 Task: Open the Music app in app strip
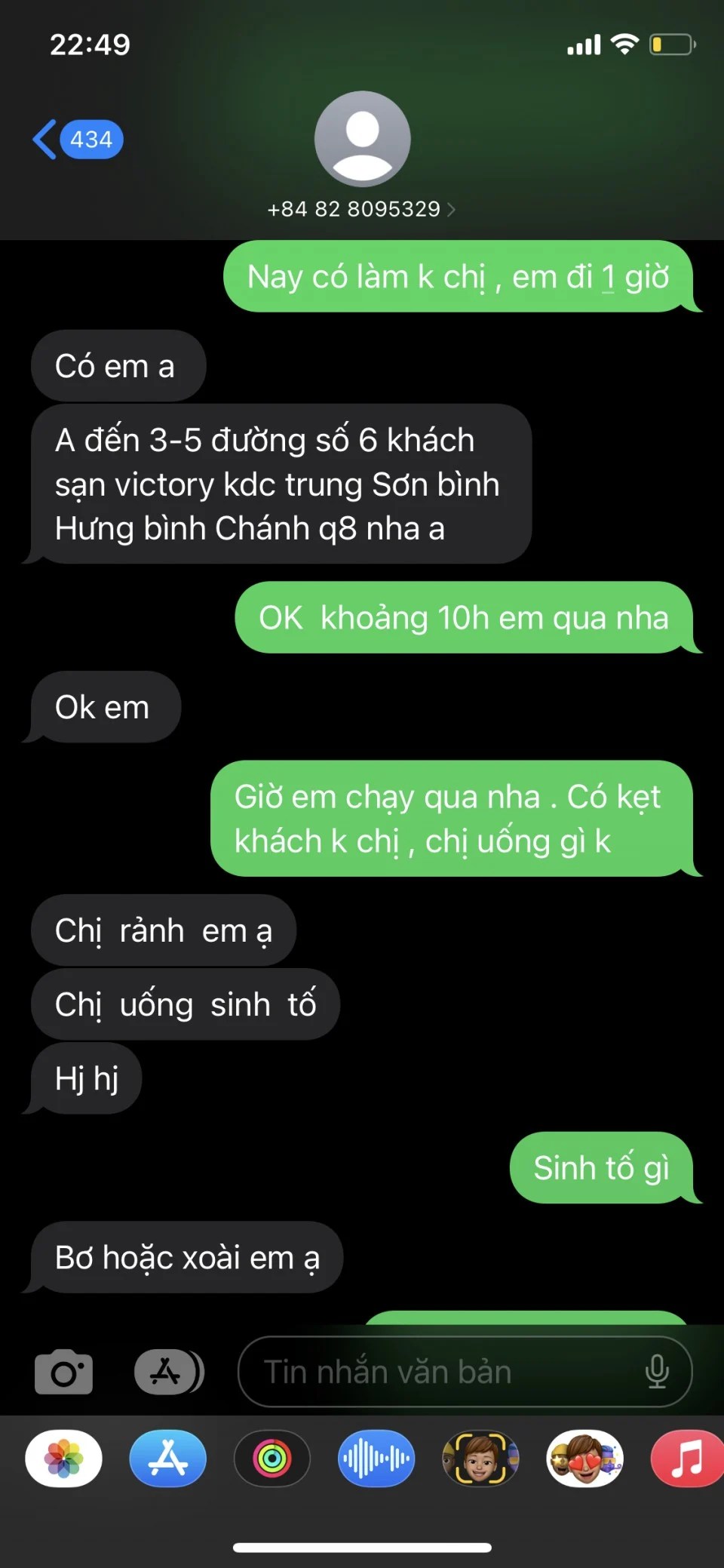coord(687,1459)
